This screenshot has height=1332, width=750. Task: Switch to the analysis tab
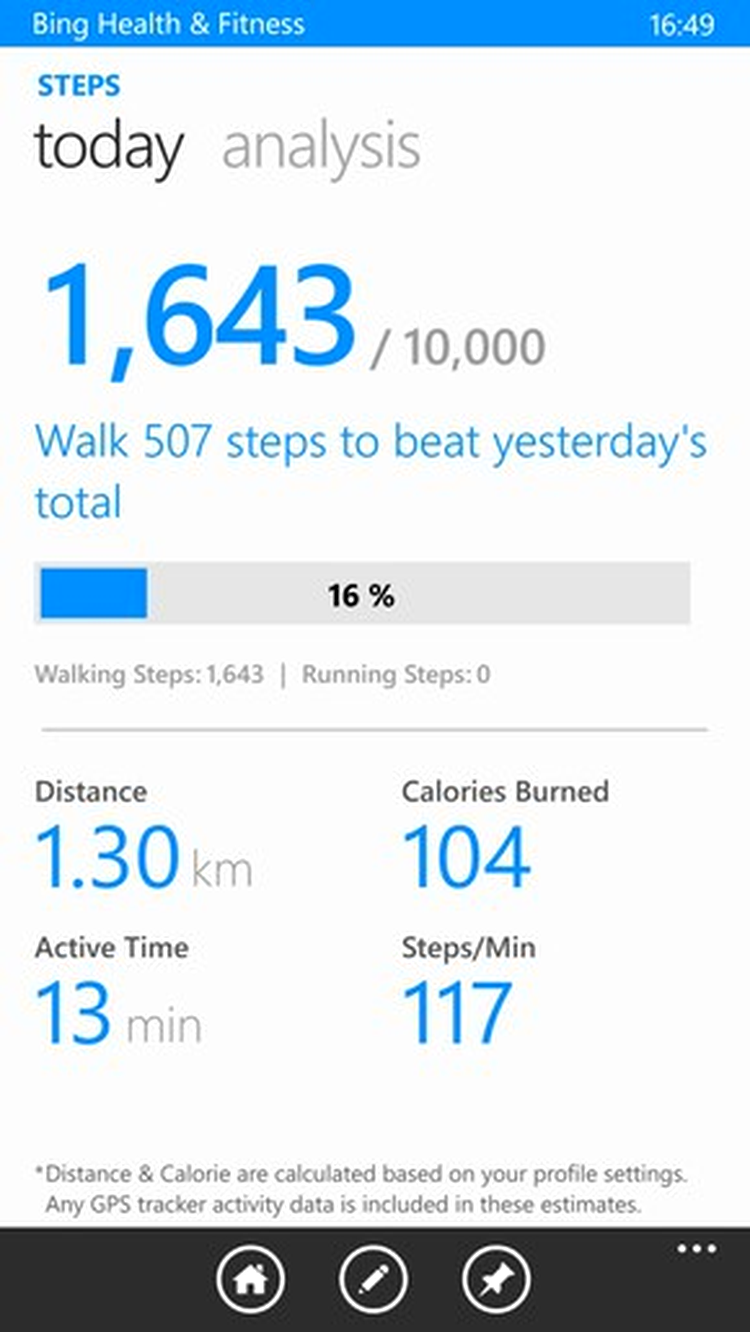pos(321,147)
